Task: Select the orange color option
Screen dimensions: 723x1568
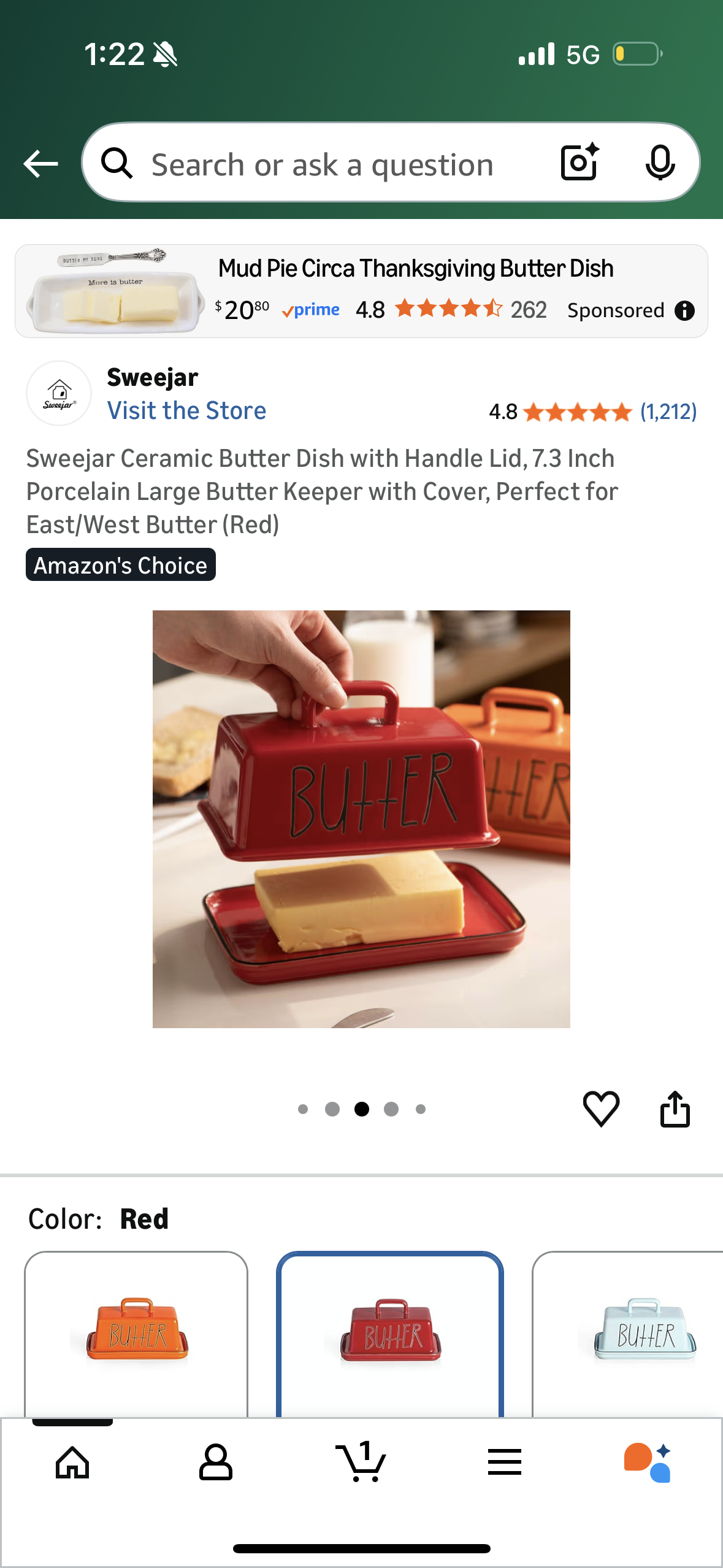Action: point(136,1332)
